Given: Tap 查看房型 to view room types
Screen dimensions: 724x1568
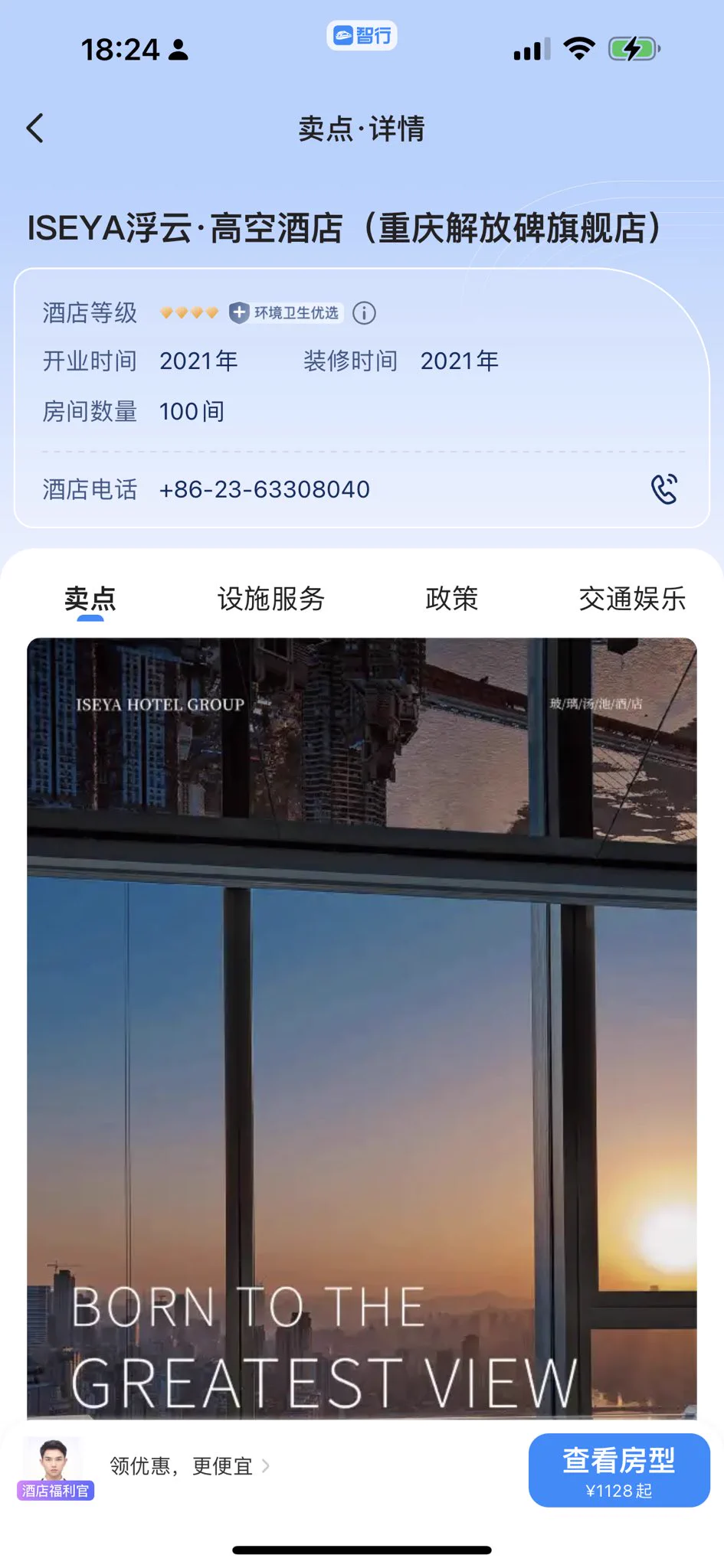Looking at the screenshot, I should 619,1470.
